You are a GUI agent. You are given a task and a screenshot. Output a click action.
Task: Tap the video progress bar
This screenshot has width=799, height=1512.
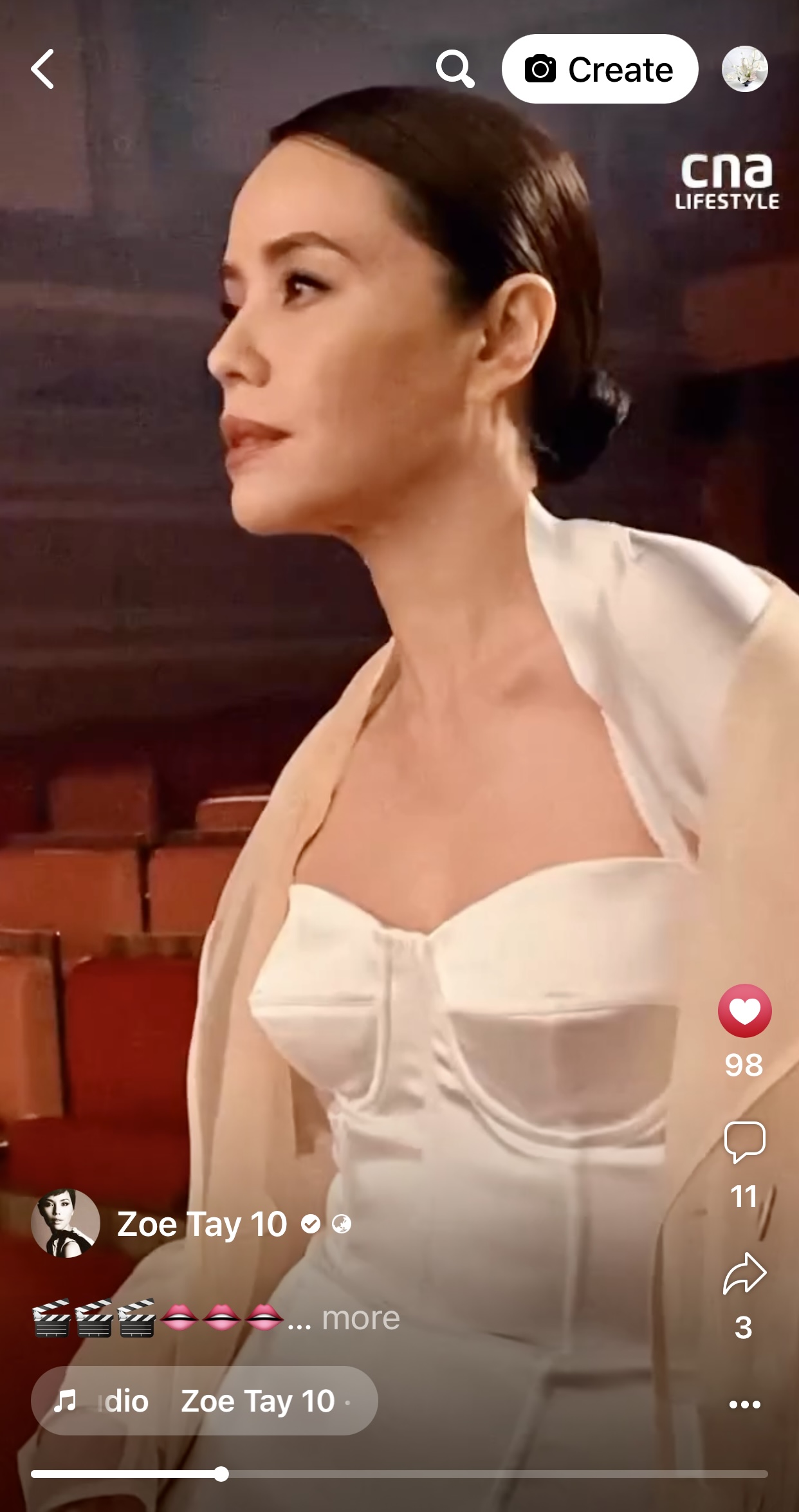point(399,1474)
